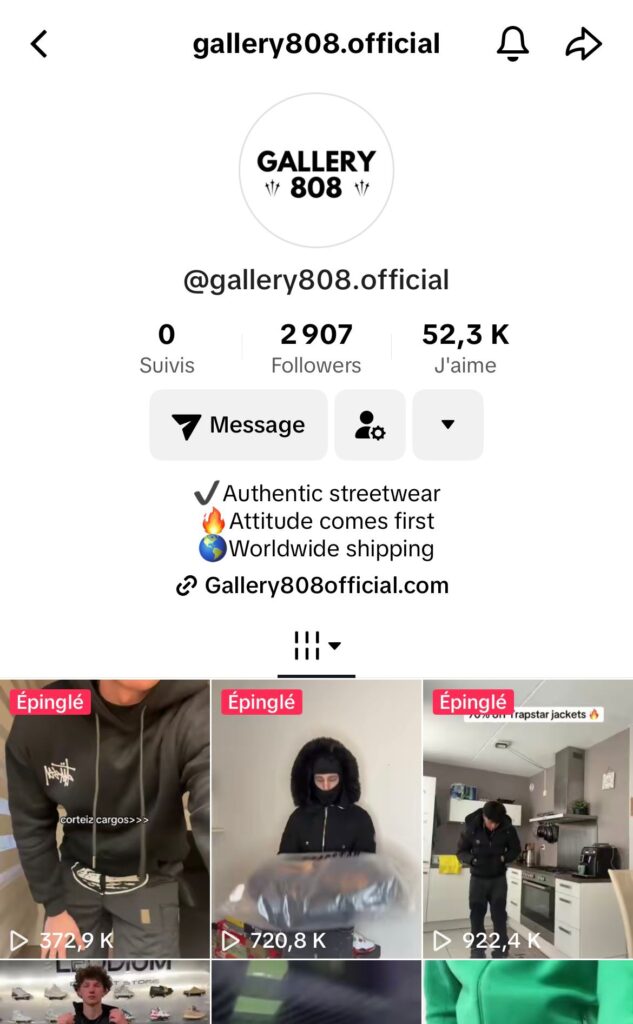Open the sneaker store video tile

click(105, 992)
